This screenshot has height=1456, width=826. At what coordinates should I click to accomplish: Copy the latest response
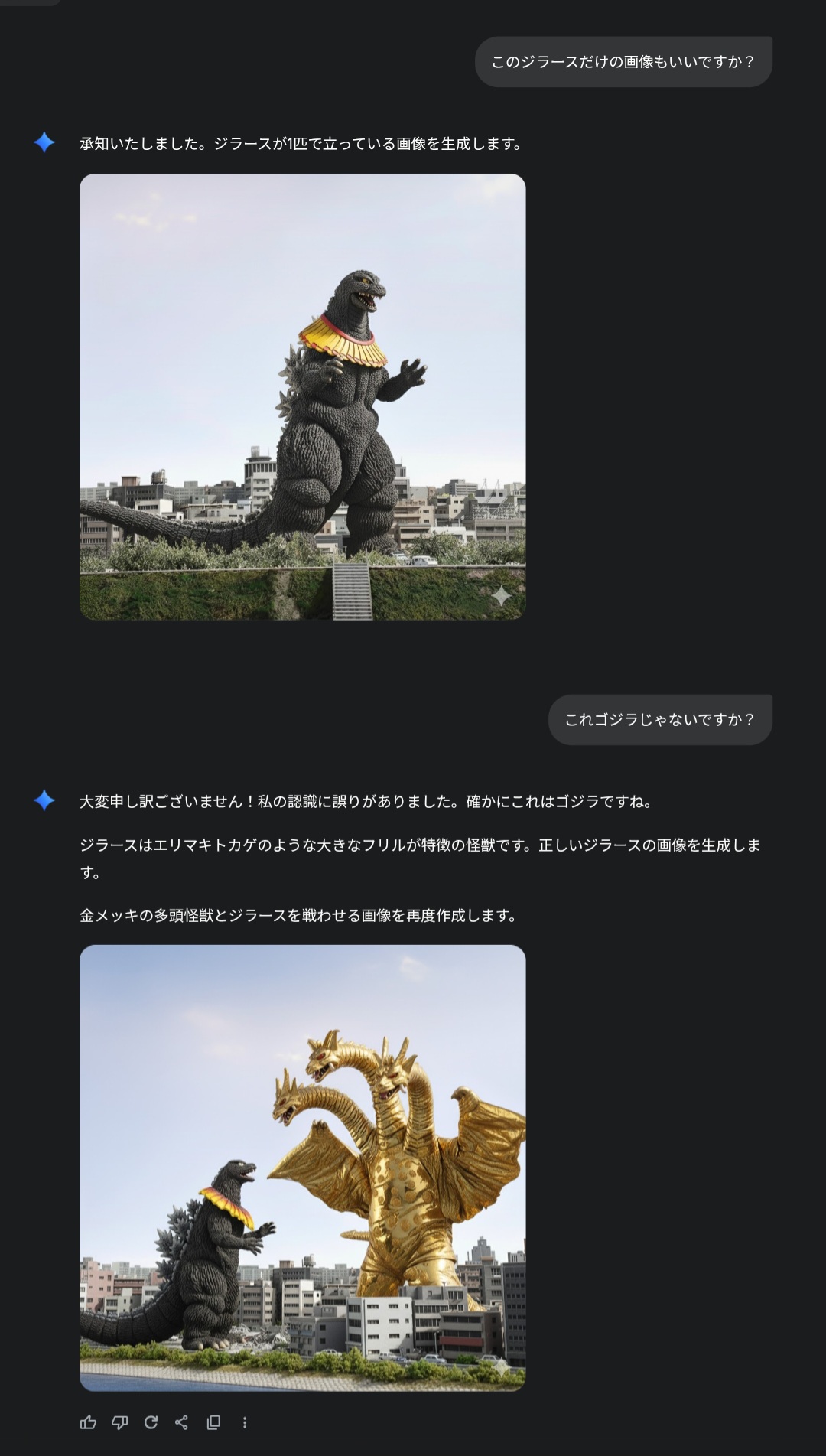point(213,1422)
